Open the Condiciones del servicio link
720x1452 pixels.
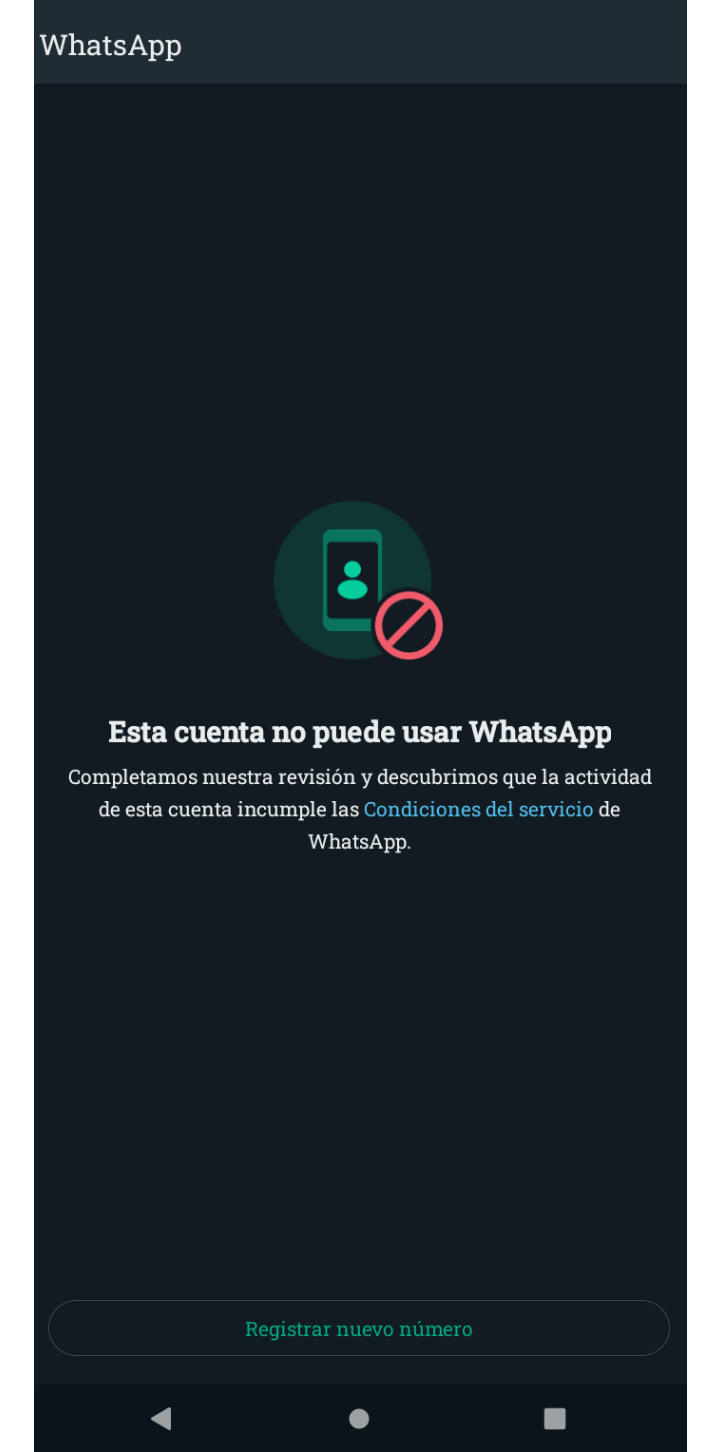478,809
